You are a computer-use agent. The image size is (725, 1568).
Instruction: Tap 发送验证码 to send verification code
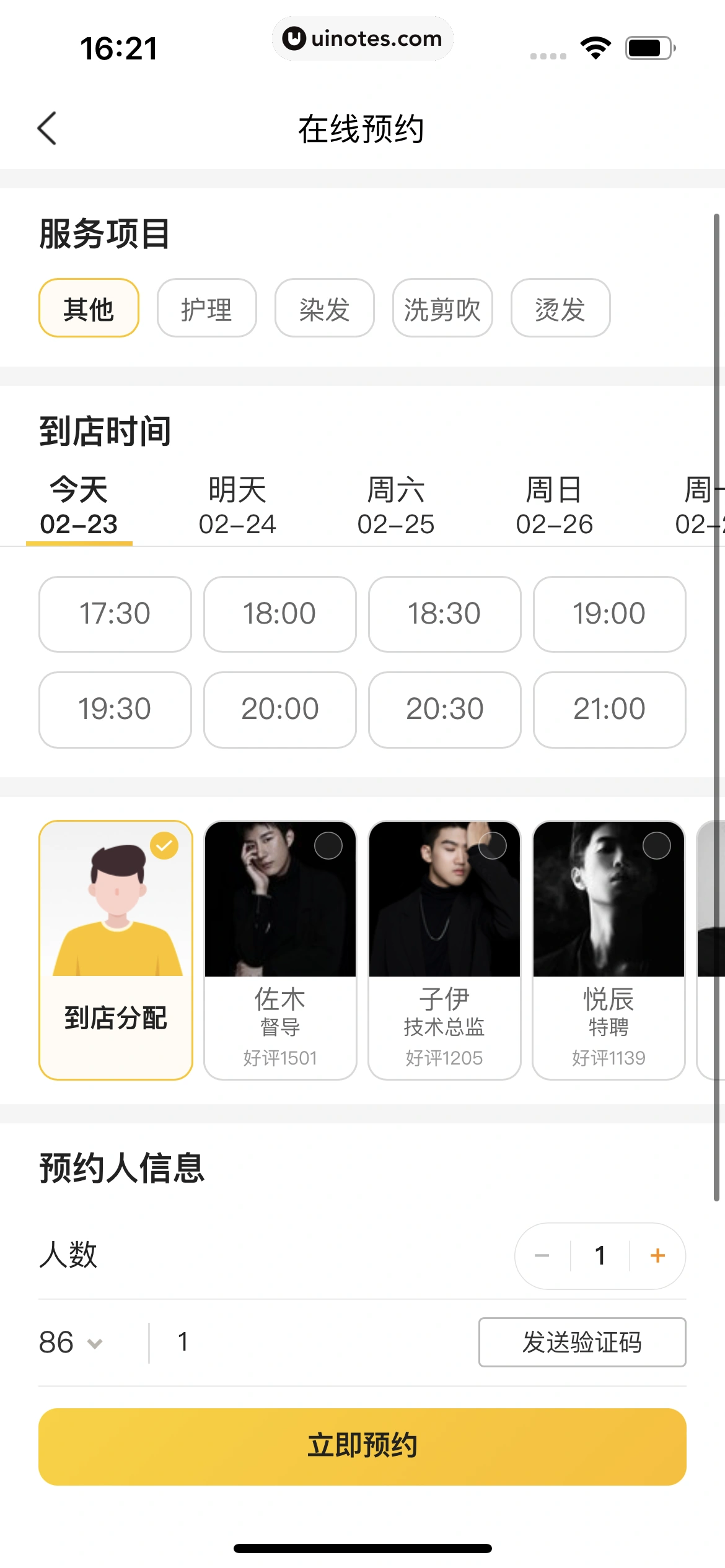pos(582,1342)
